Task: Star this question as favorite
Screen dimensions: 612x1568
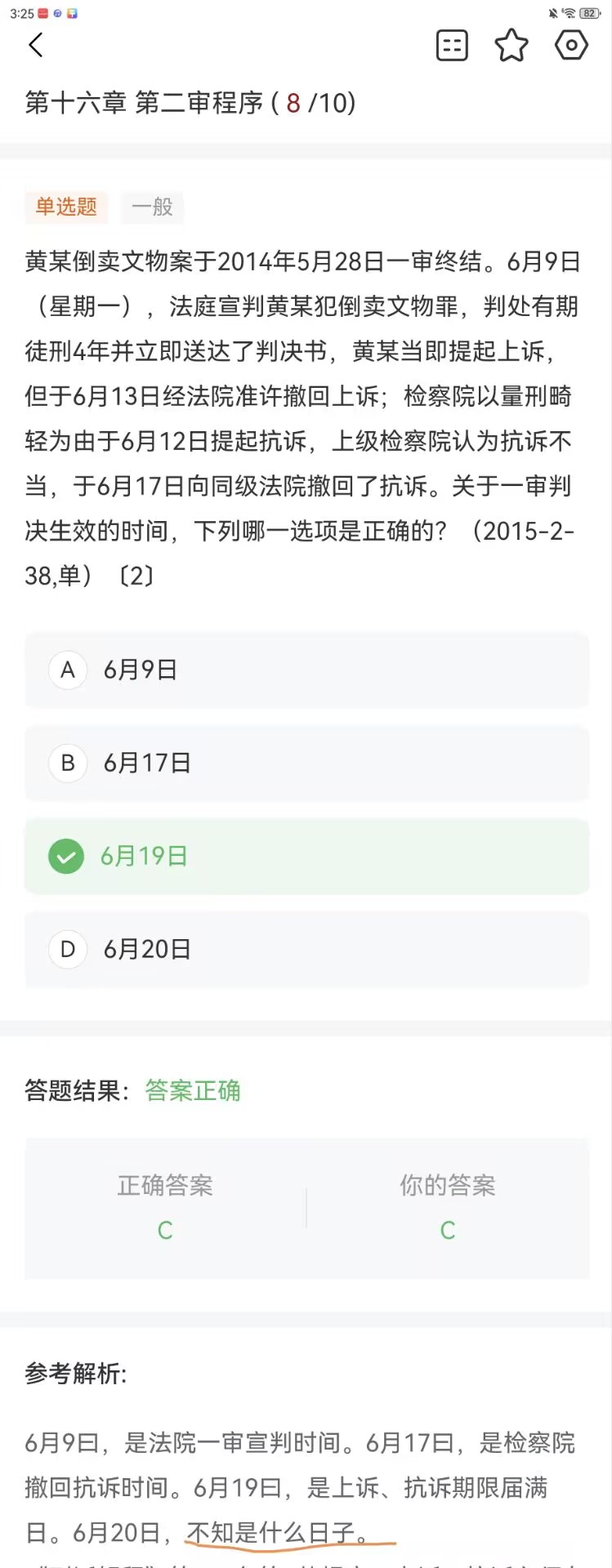Action: [511, 45]
